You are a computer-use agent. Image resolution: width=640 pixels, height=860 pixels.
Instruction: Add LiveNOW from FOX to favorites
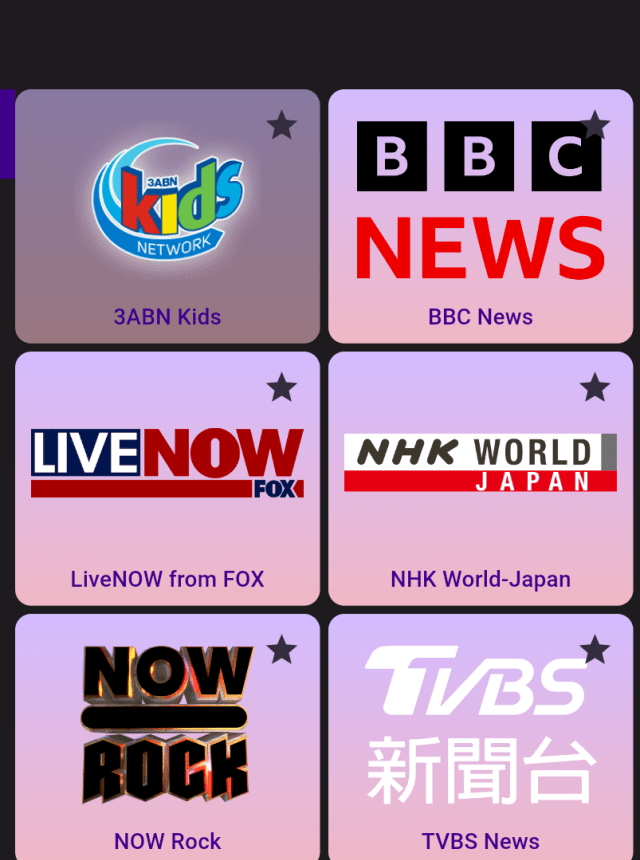[x=282, y=388]
